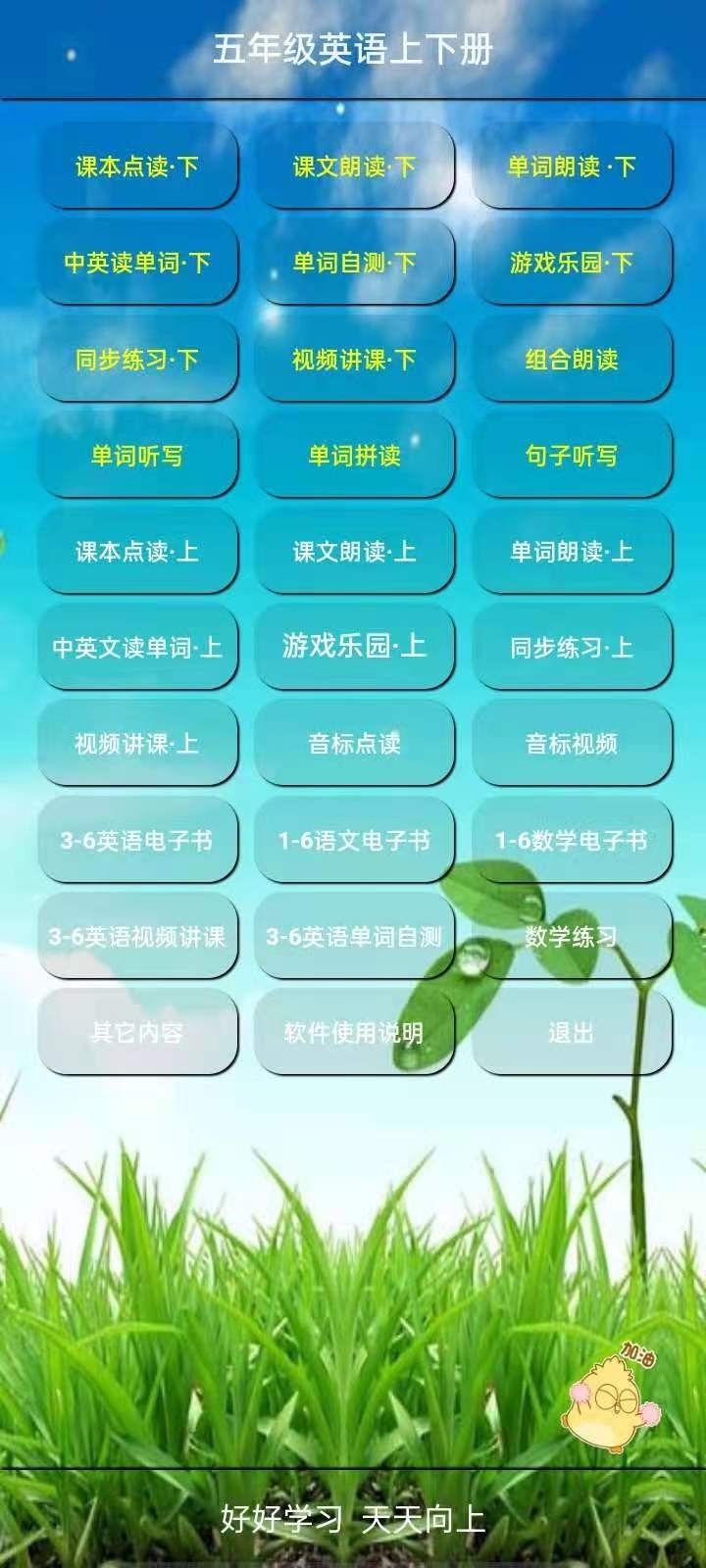Image resolution: width=706 pixels, height=1568 pixels.
Task: Open the 3-6英语电子书 ebook
Action: [138, 839]
